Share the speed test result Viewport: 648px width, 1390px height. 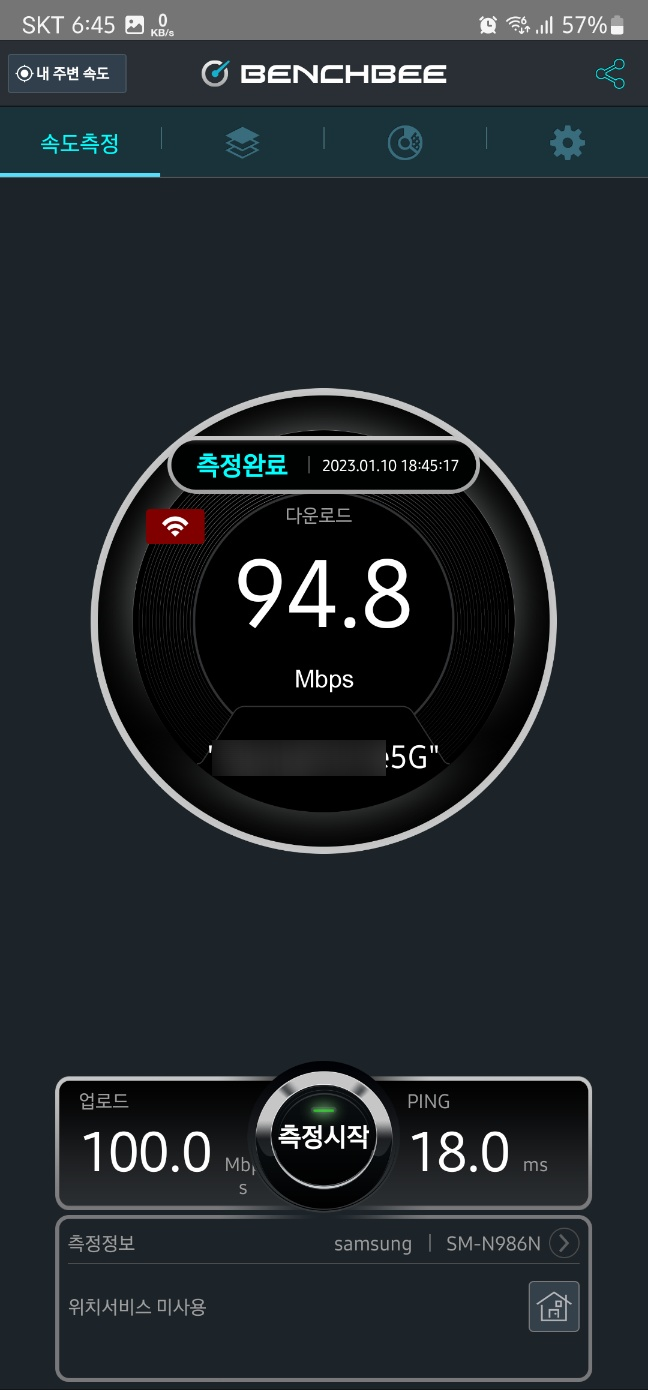click(x=610, y=74)
